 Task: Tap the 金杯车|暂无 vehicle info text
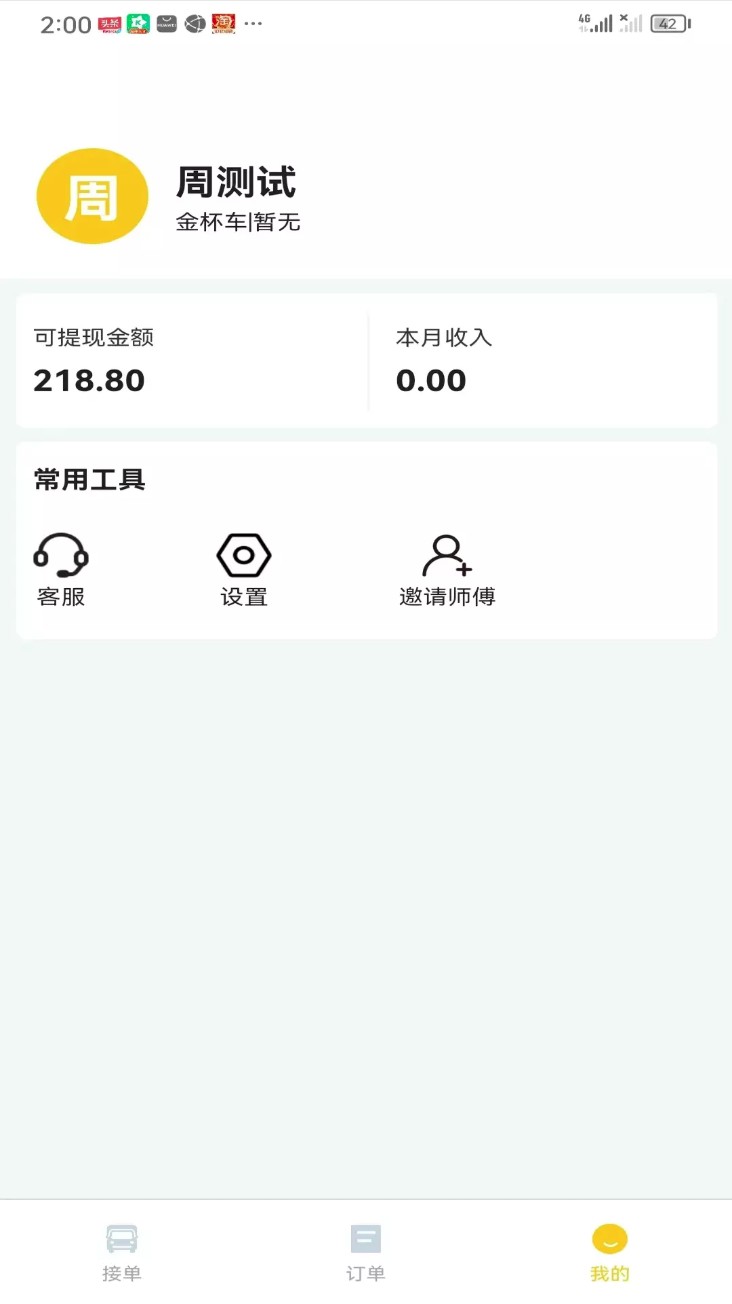coord(237,222)
